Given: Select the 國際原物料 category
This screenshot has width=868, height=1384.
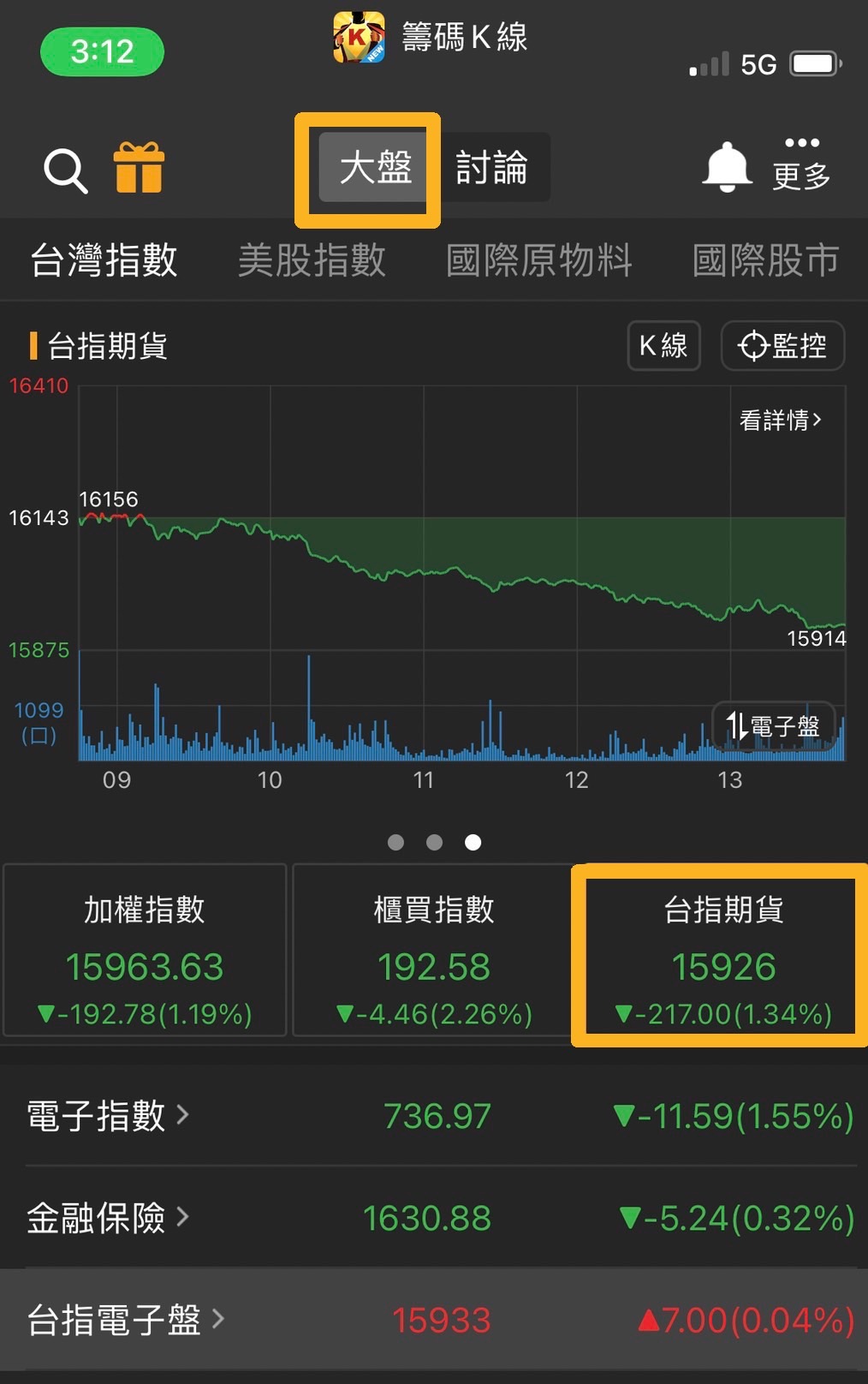Looking at the screenshot, I should [x=541, y=261].
